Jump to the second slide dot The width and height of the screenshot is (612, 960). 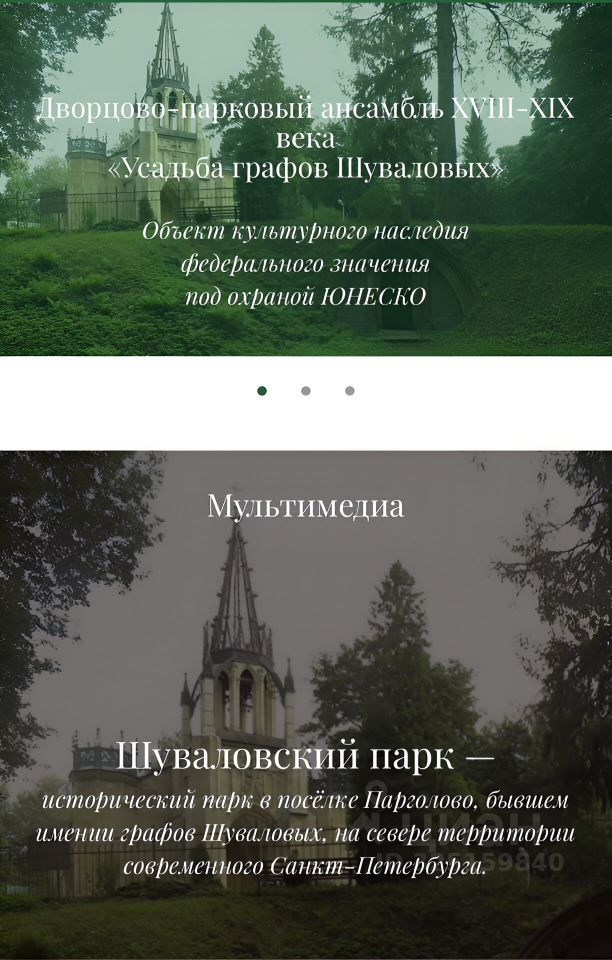pos(306,391)
